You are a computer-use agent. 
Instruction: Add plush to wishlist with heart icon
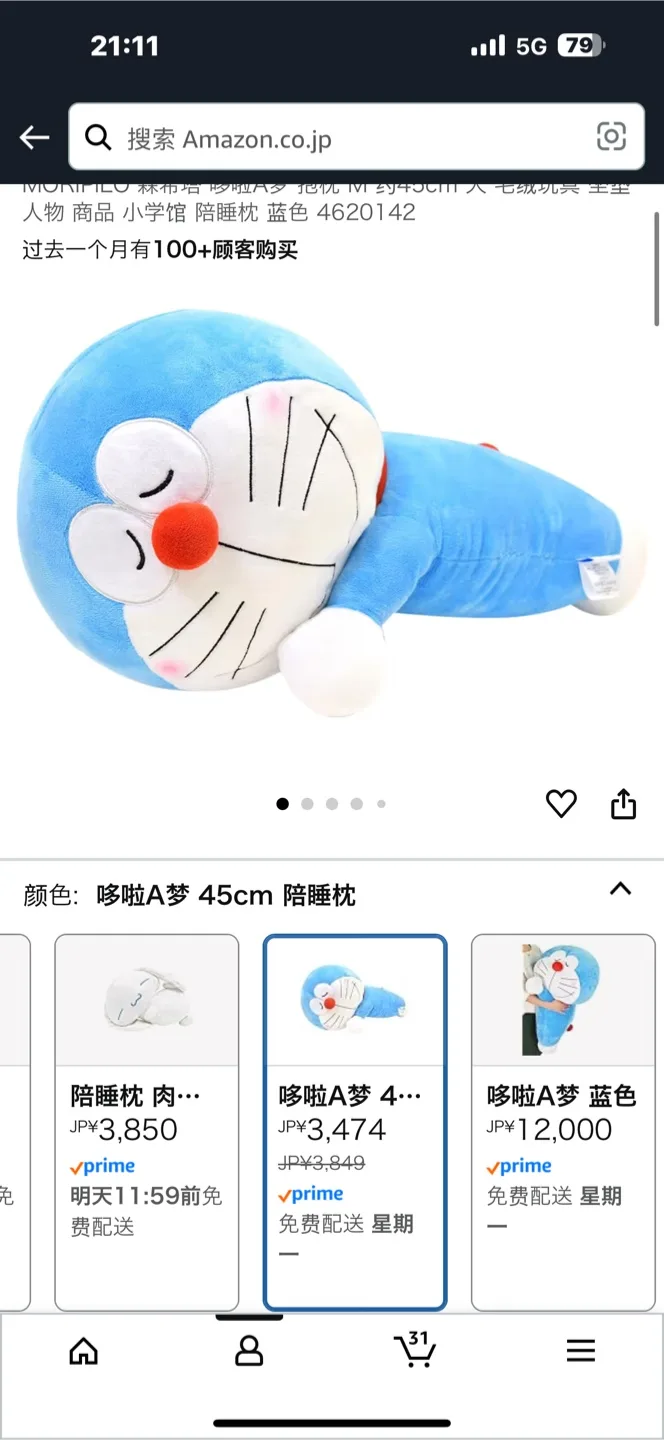[x=561, y=803]
